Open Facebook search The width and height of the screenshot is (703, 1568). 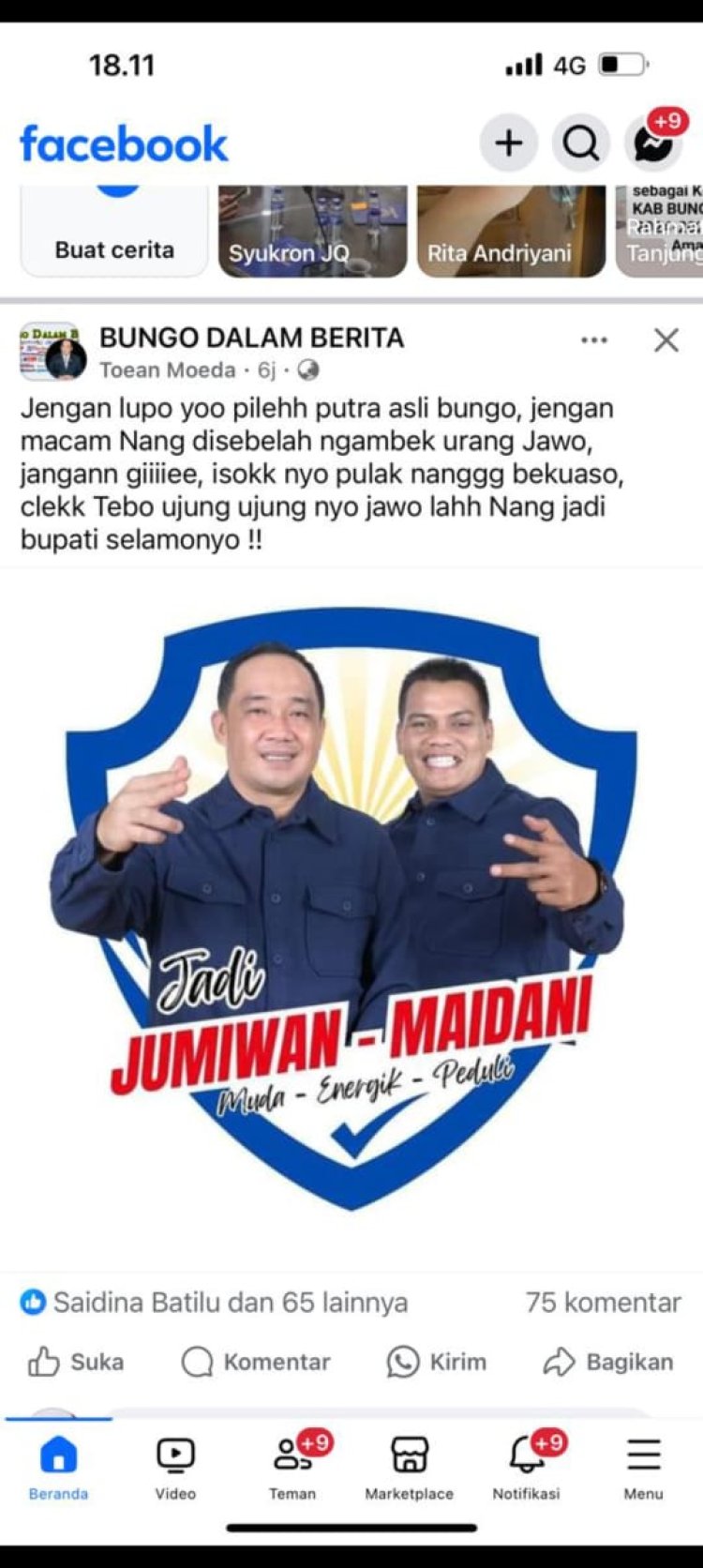tap(580, 143)
